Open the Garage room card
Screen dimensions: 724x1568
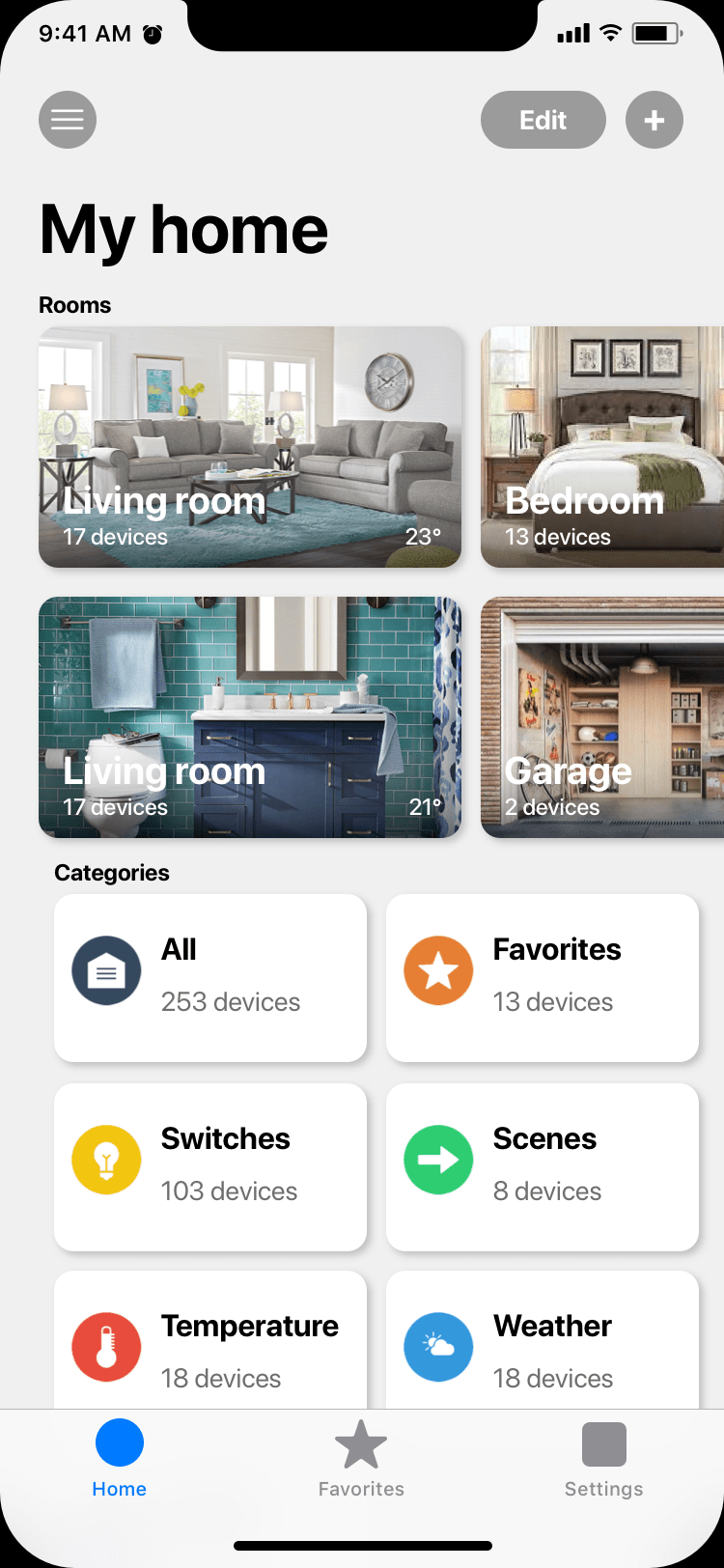pyautogui.click(x=602, y=717)
